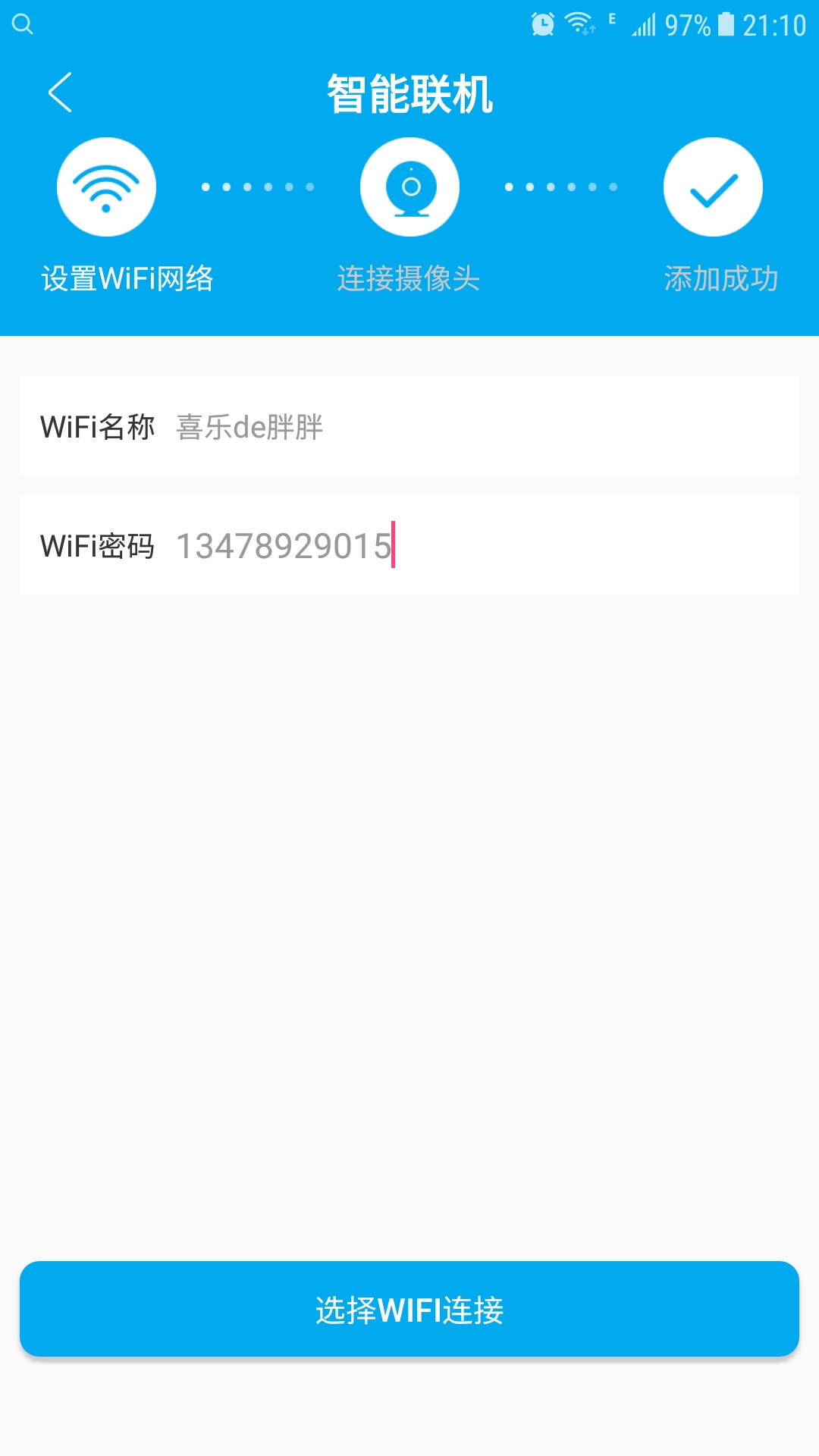Tap the search icon in the status bar
Screen dimensions: 819x1456
tap(21, 23)
